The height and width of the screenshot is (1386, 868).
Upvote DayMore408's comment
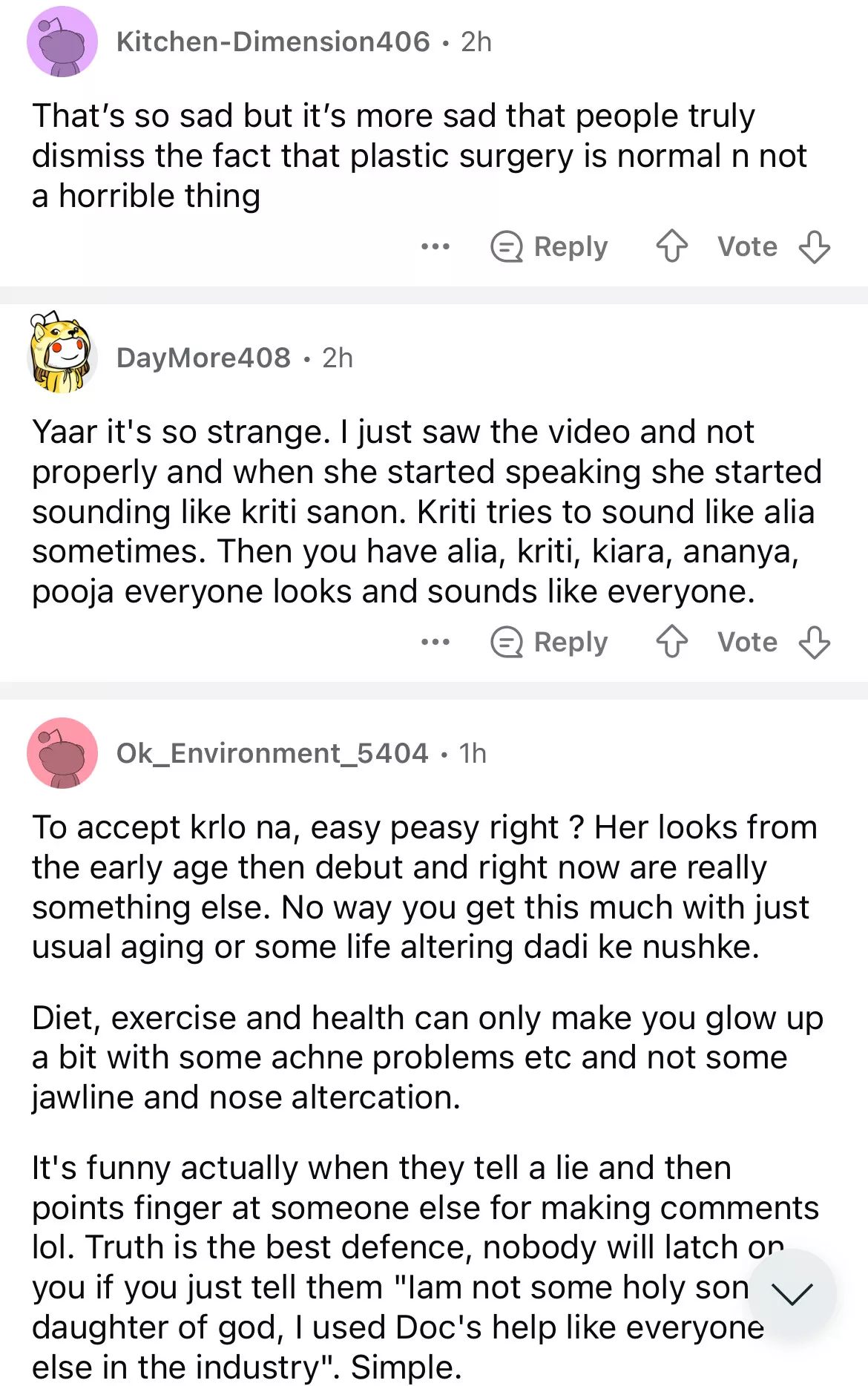(672, 642)
